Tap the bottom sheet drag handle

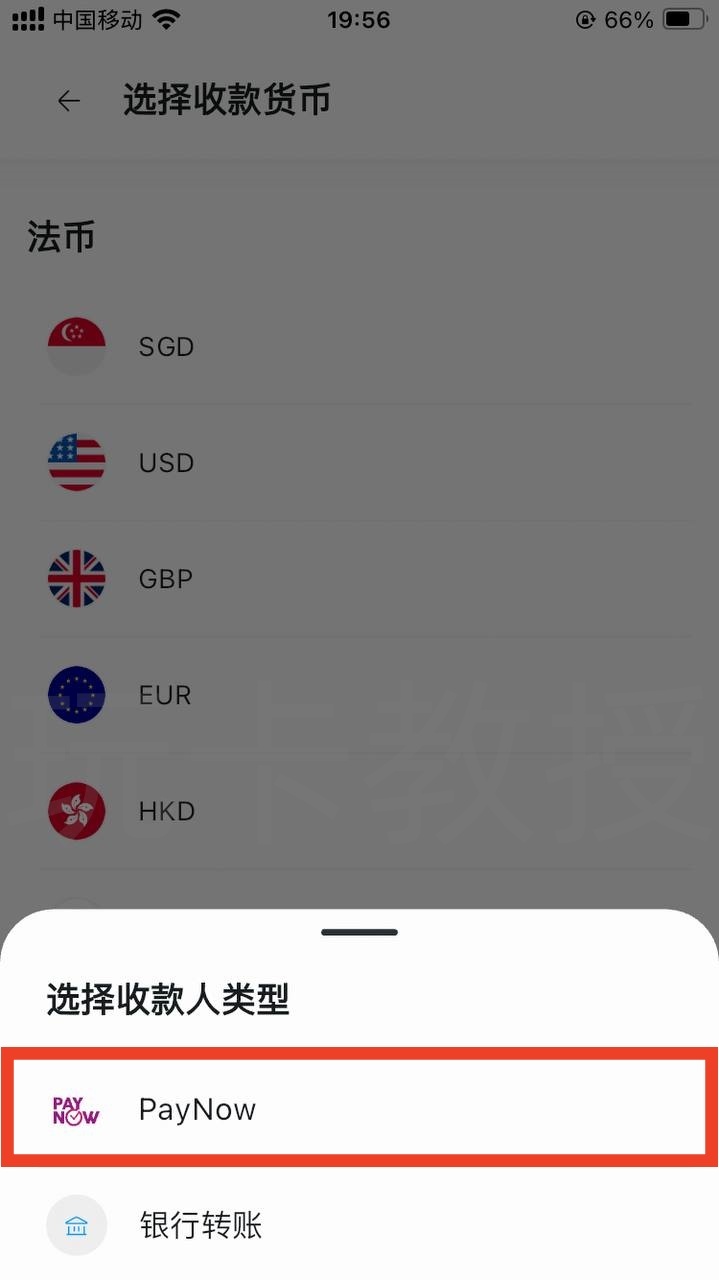(359, 932)
